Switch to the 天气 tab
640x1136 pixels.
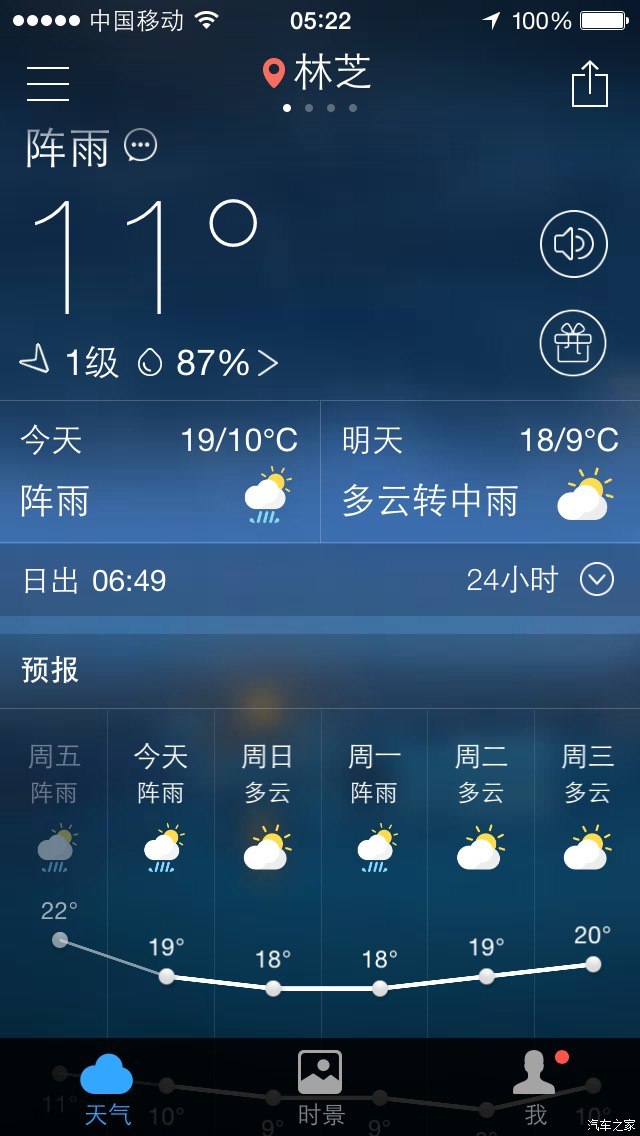point(107,1088)
